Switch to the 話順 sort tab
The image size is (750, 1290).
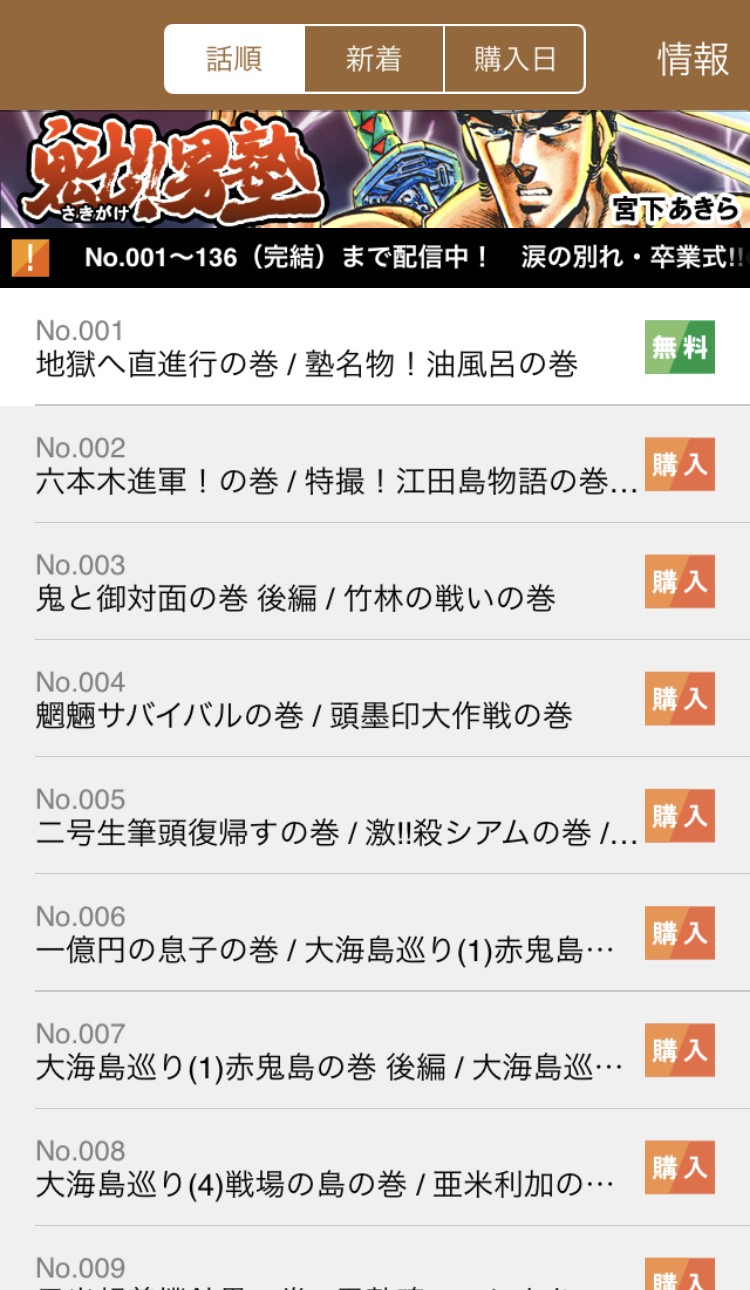[x=234, y=59]
